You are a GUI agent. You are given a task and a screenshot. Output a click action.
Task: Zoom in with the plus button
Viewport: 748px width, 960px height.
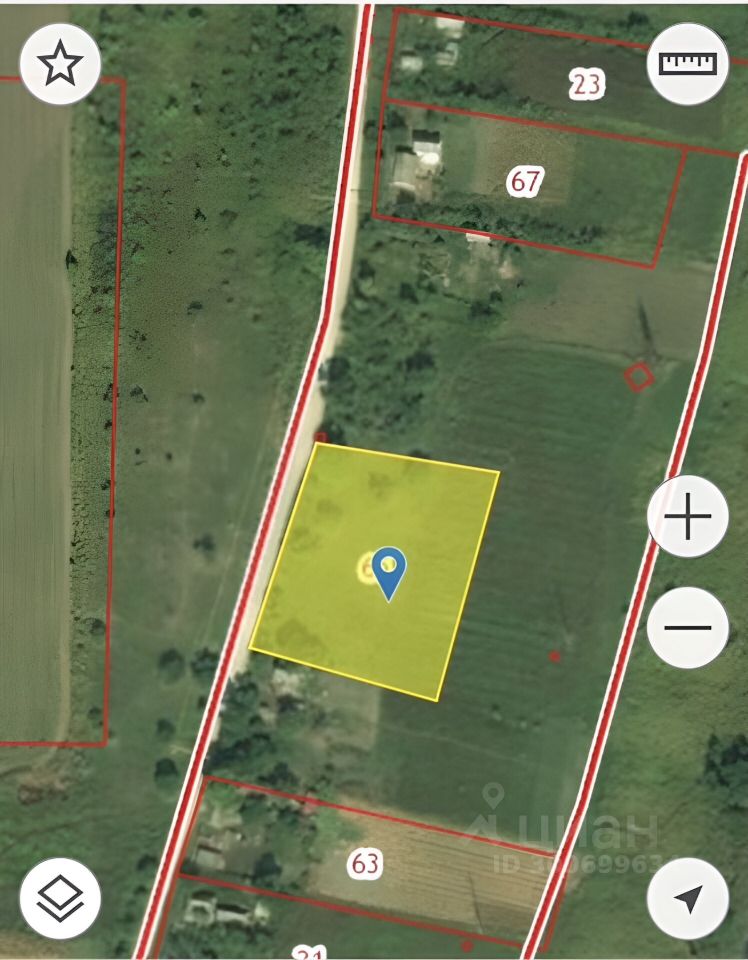click(688, 518)
